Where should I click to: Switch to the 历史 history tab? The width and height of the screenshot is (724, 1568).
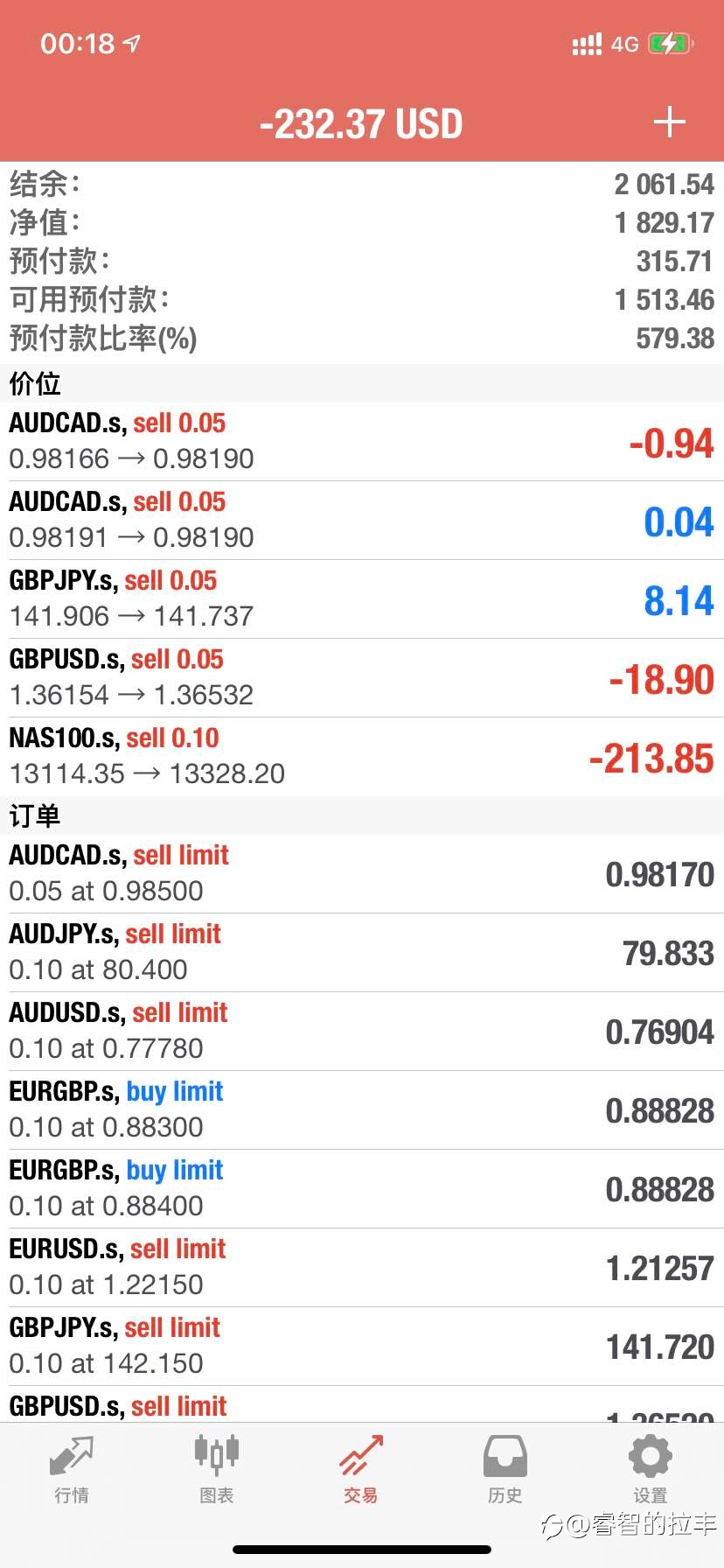click(x=505, y=1470)
